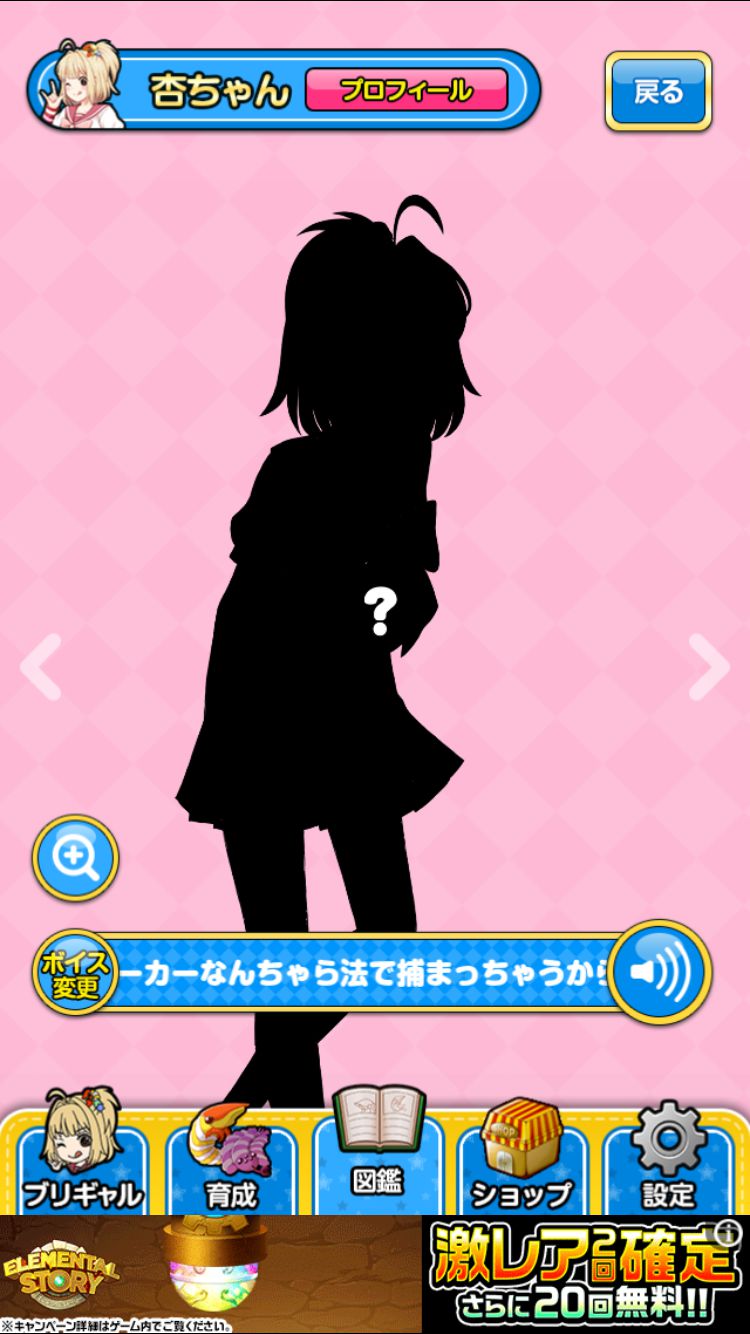Play the voice with the speaker button
This screenshot has width=750, height=1334.
[660, 970]
